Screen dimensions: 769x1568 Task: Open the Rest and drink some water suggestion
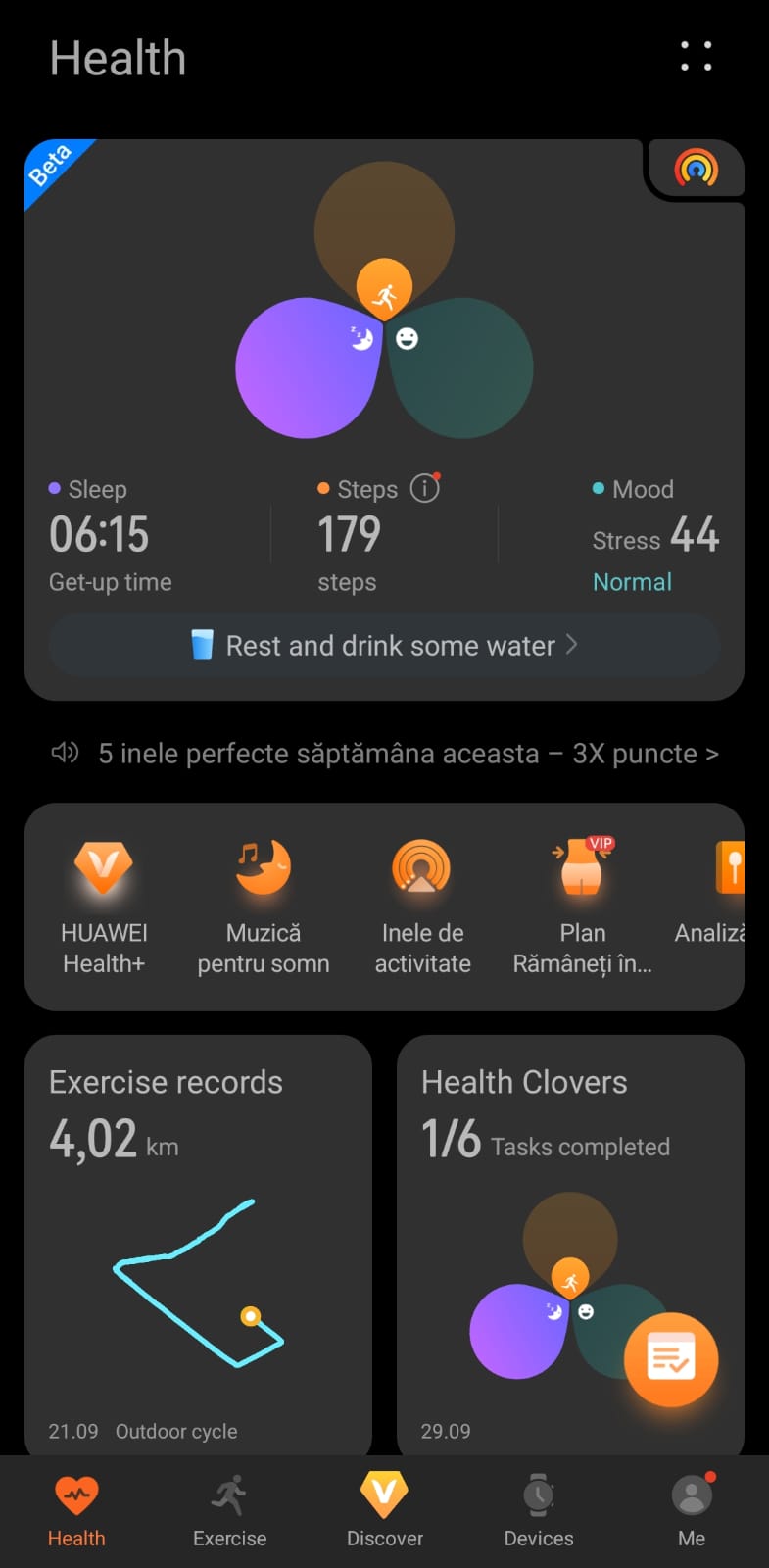[x=384, y=645]
